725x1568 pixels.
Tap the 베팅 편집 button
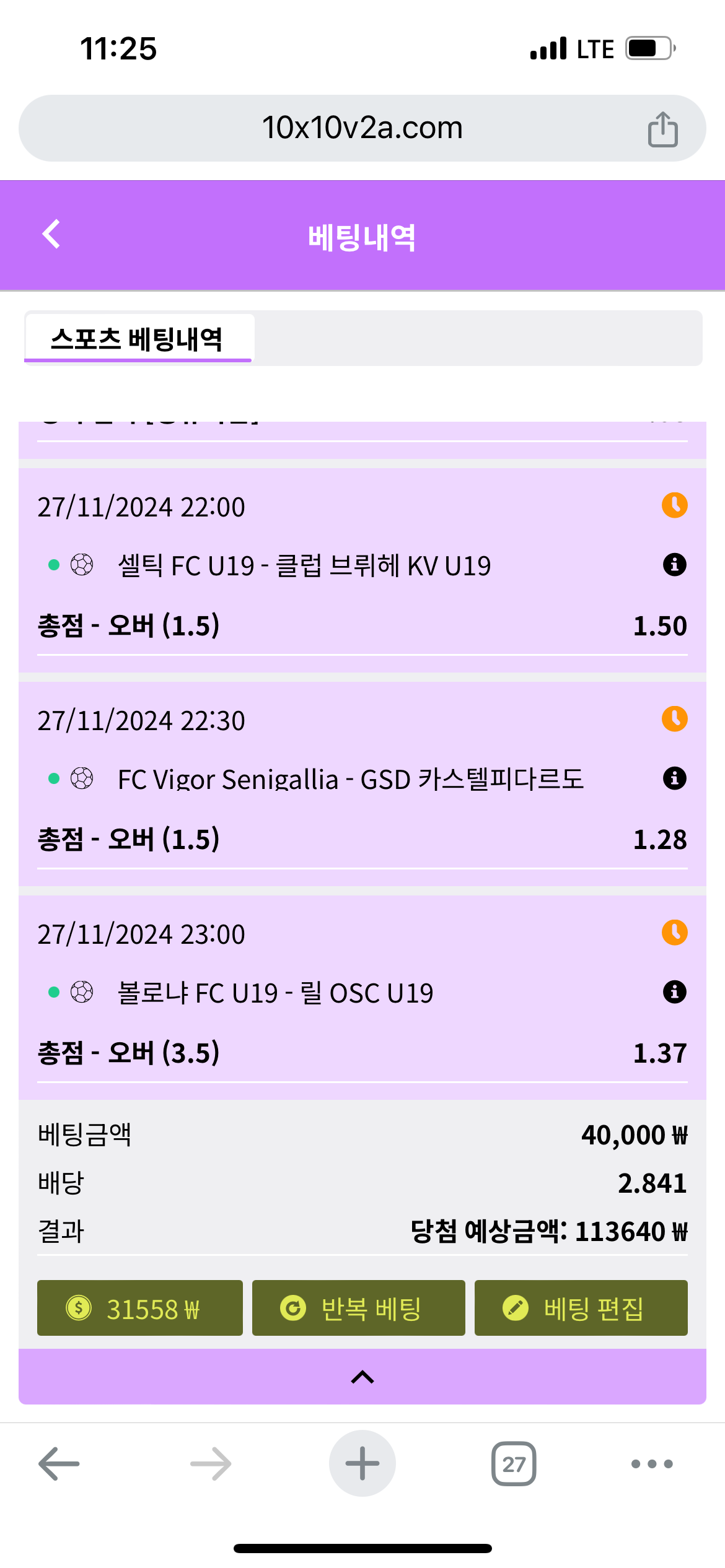click(581, 1308)
